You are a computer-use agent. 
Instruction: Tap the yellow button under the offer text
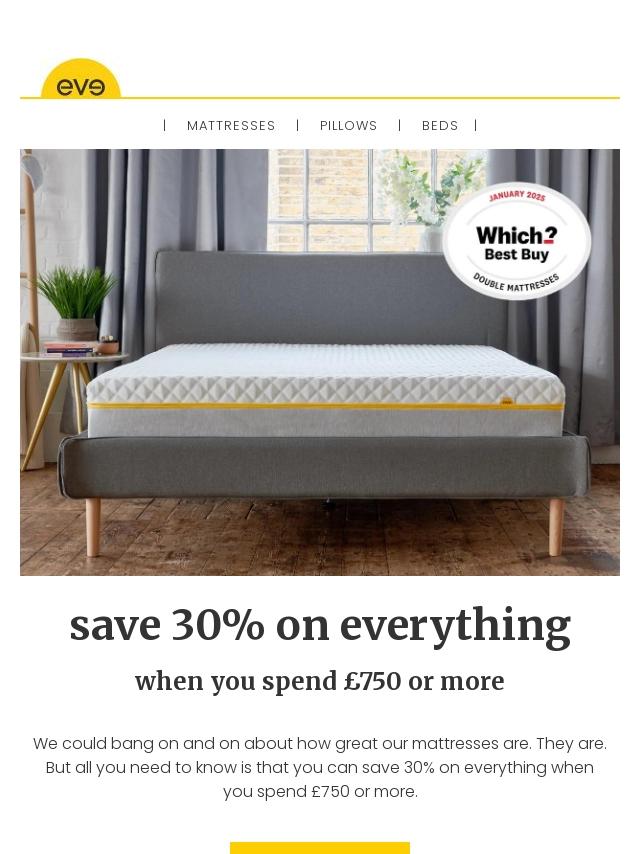[x=320, y=848]
